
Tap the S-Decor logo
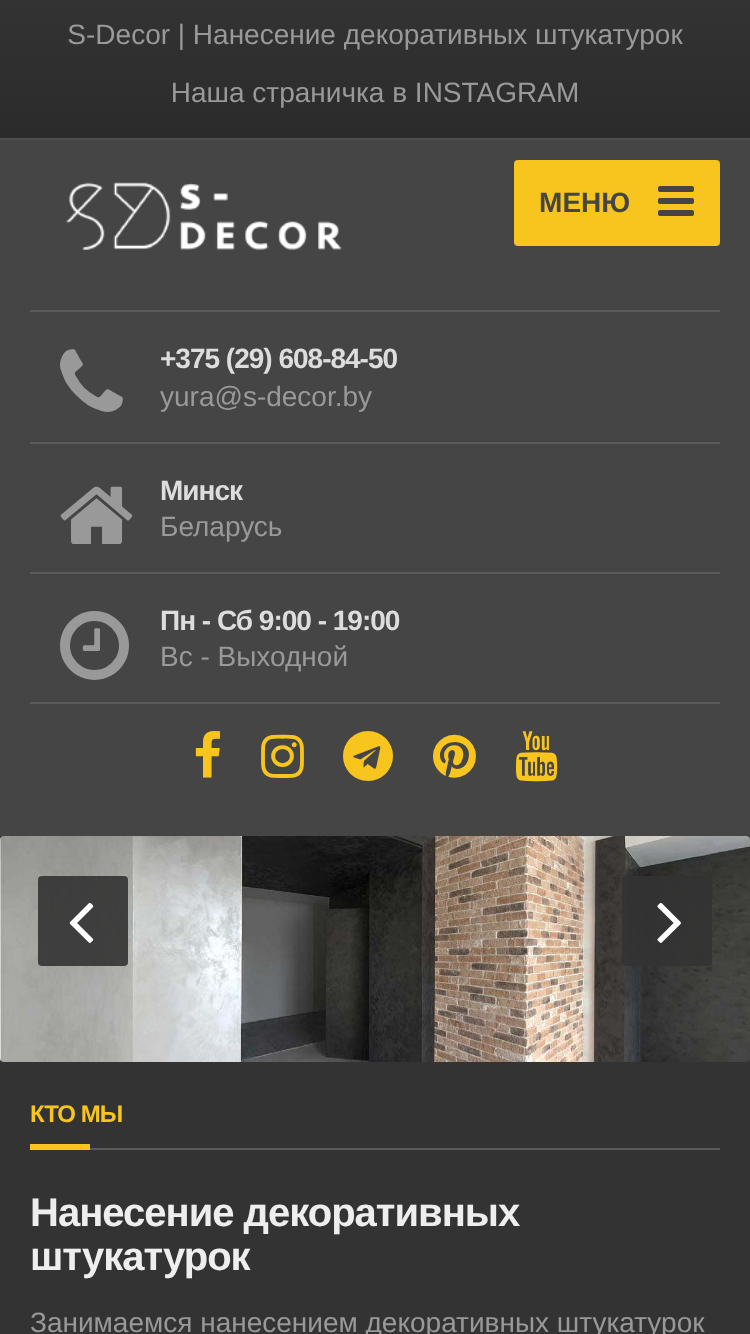(x=204, y=216)
